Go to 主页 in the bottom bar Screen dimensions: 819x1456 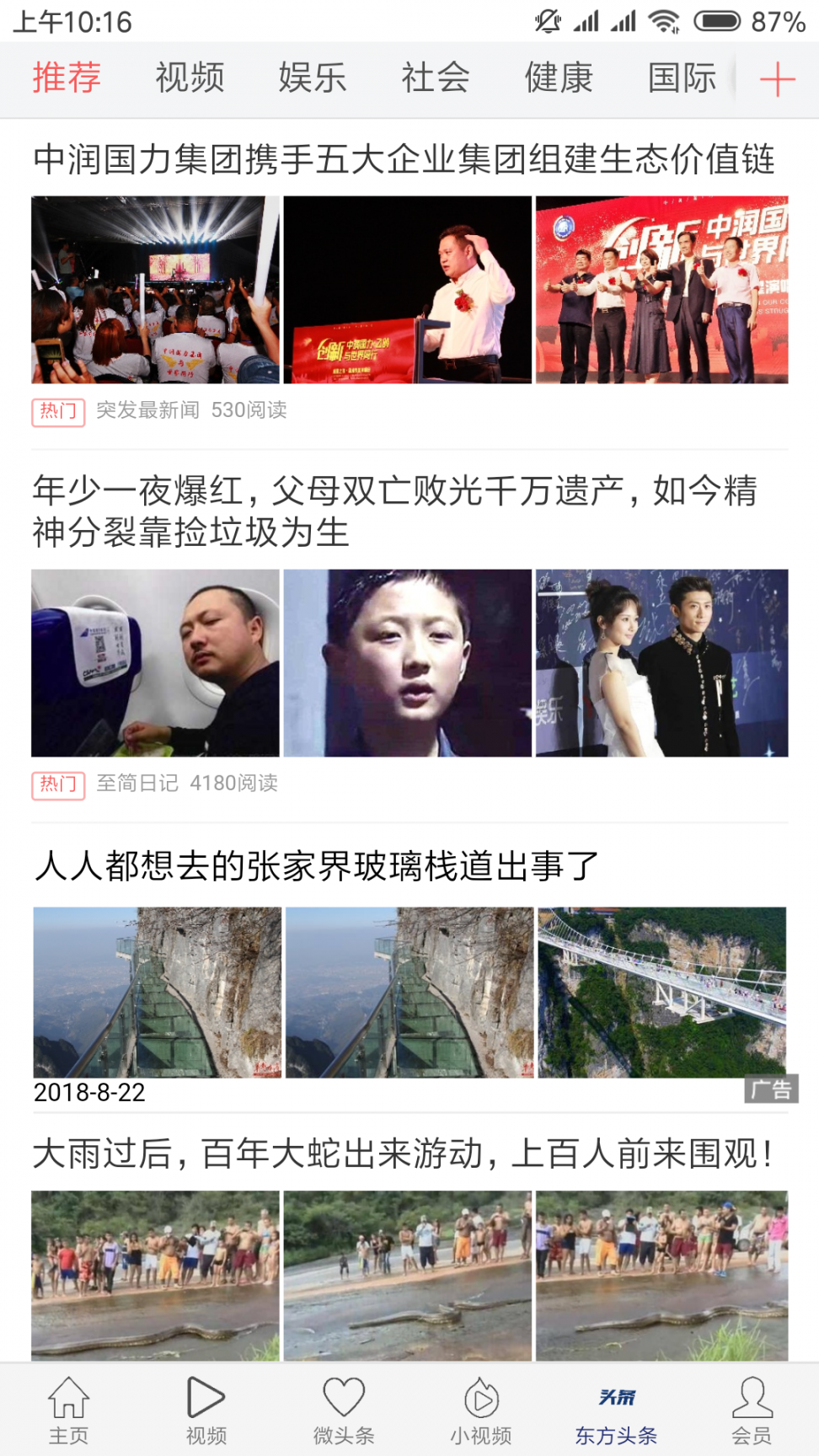pyautogui.click(x=68, y=1410)
